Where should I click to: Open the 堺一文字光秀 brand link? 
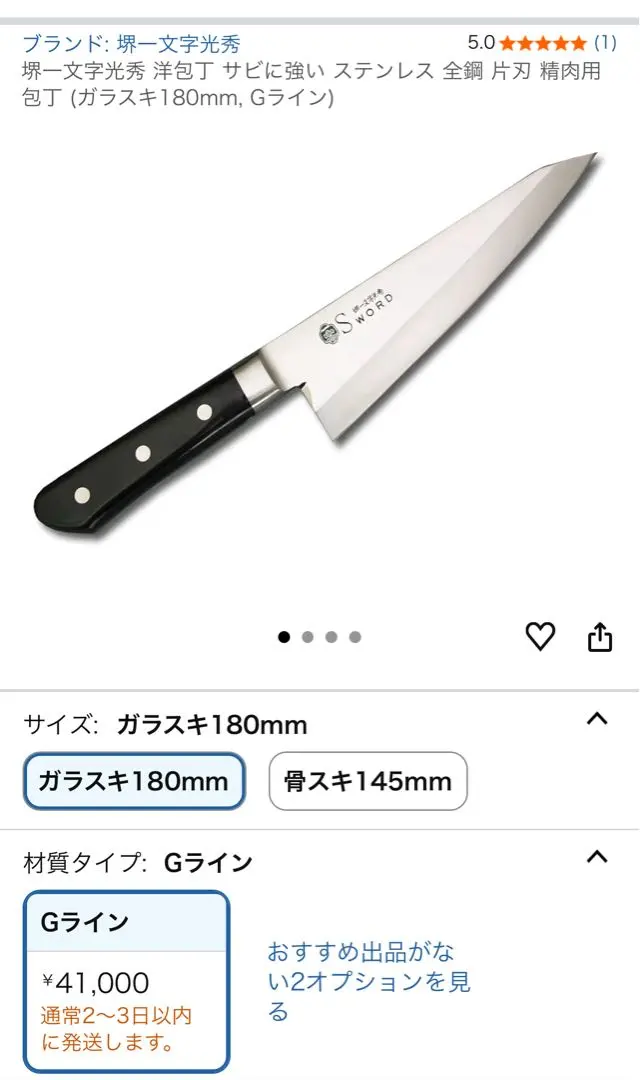[x=131, y=44]
